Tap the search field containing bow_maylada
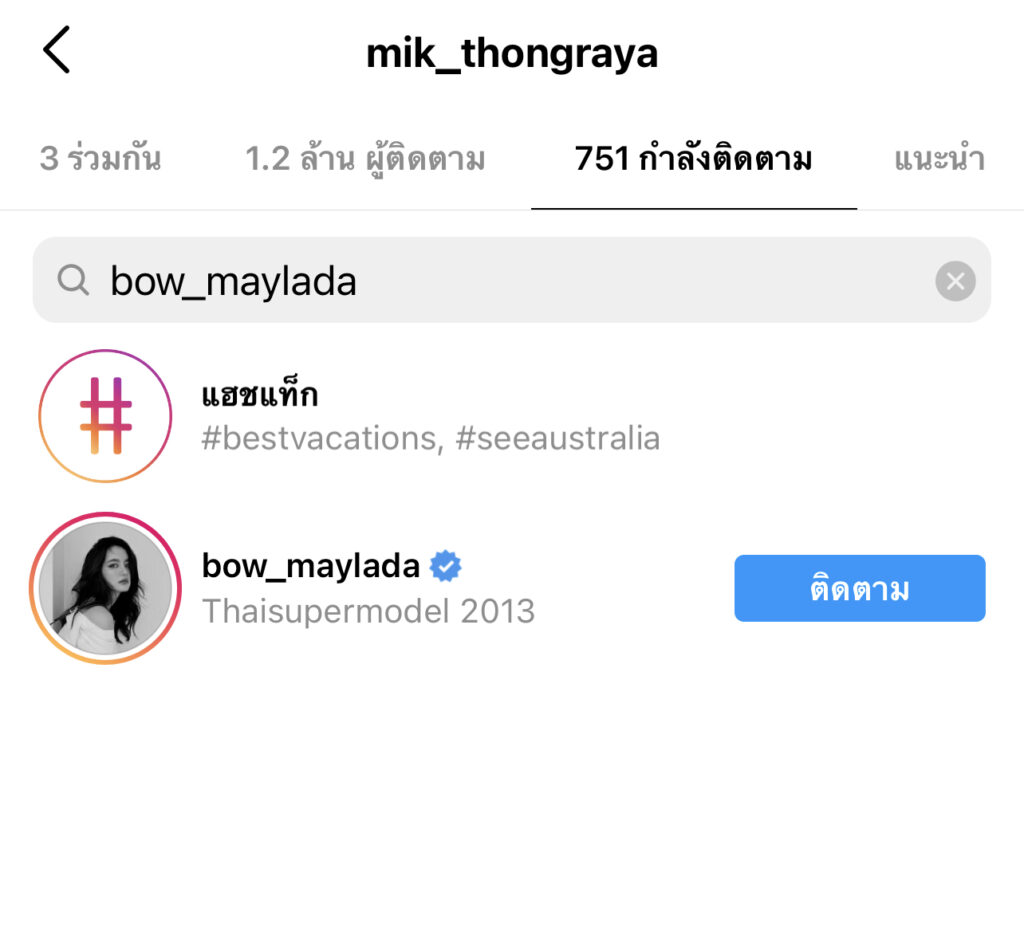Viewport: 1024px width, 951px height. pos(480,281)
